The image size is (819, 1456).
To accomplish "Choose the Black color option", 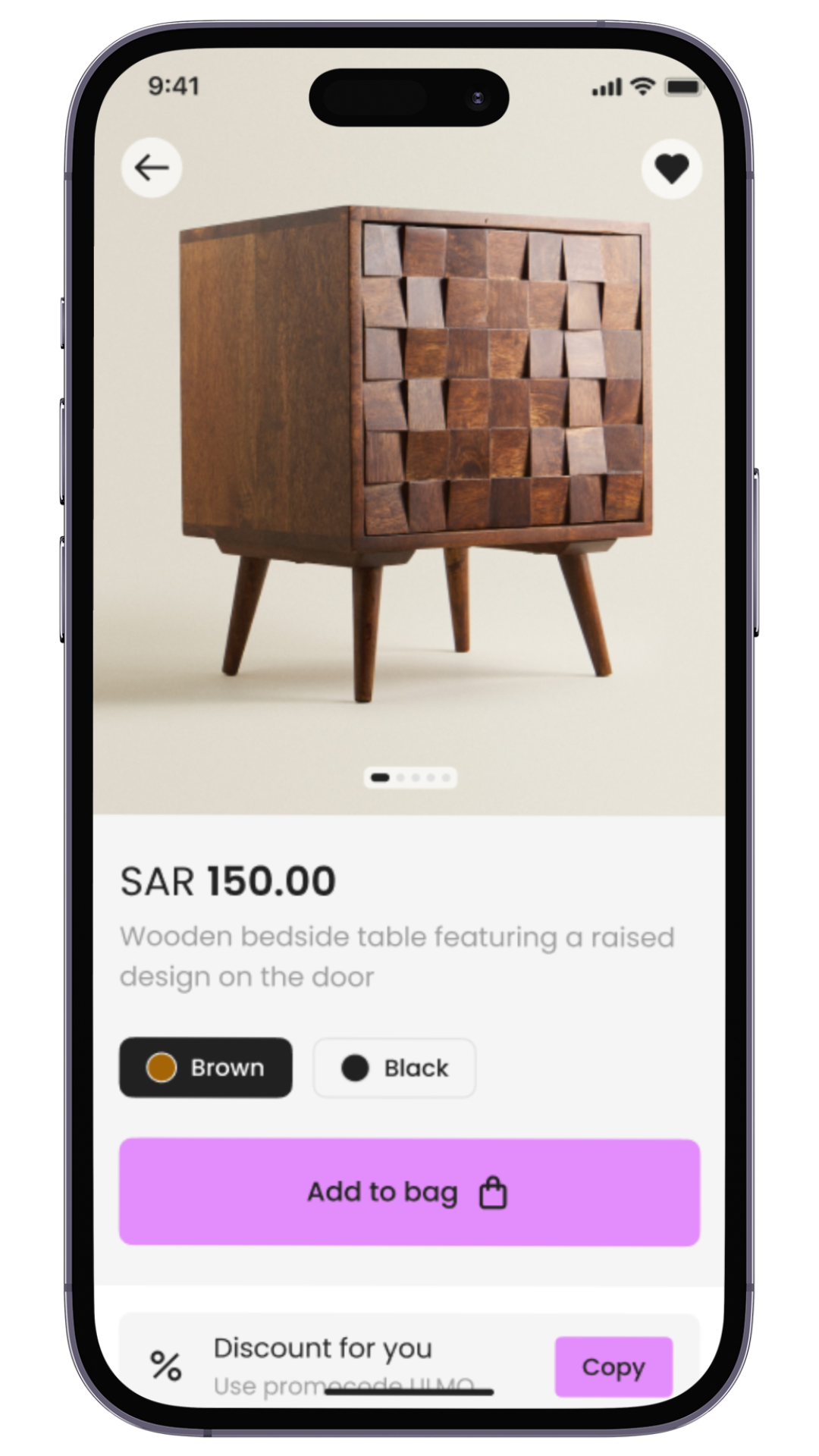I will (x=394, y=1068).
